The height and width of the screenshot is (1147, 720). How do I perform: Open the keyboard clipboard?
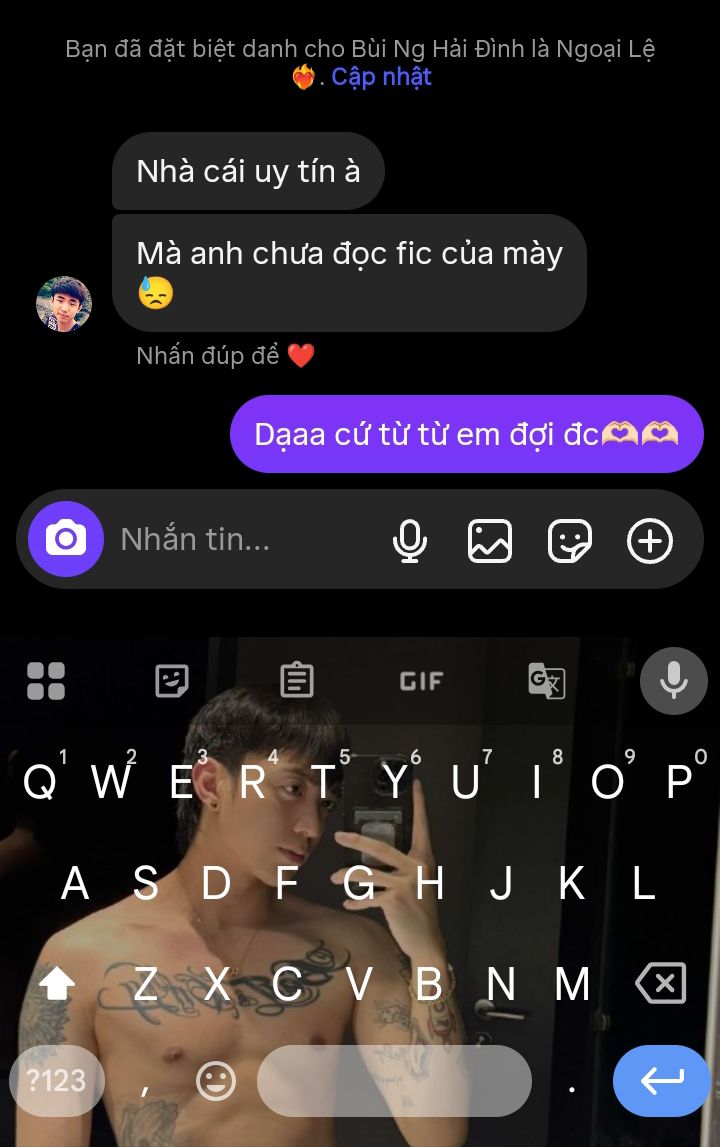click(x=297, y=681)
